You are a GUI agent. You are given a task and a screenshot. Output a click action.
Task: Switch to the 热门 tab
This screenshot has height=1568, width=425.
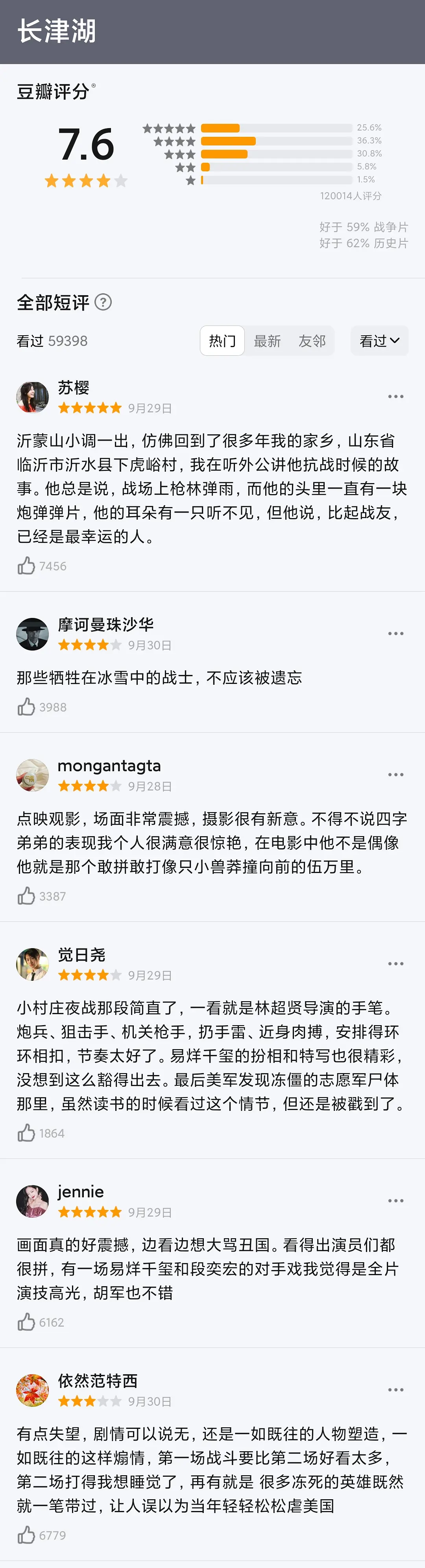(x=223, y=341)
